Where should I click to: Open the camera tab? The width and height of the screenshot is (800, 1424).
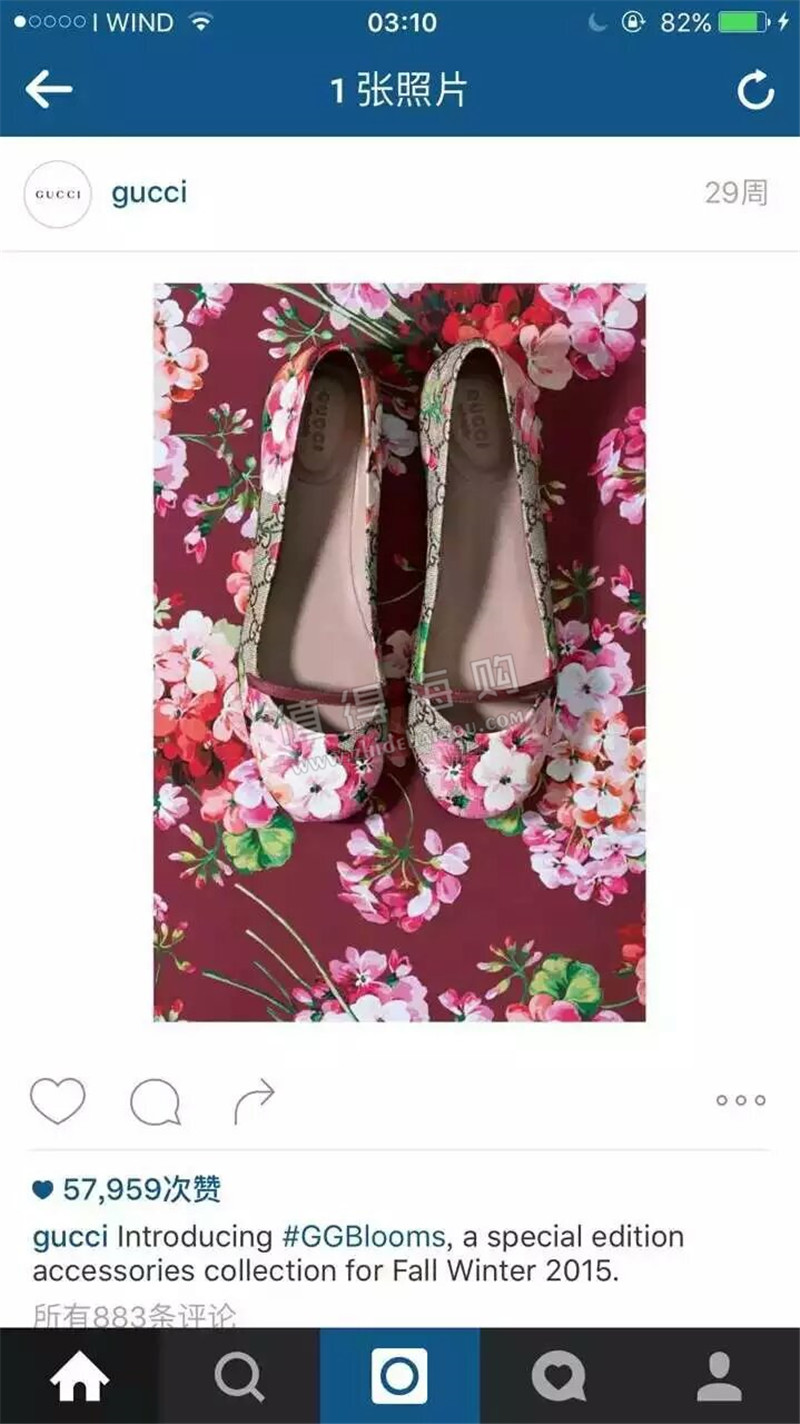400,1376
